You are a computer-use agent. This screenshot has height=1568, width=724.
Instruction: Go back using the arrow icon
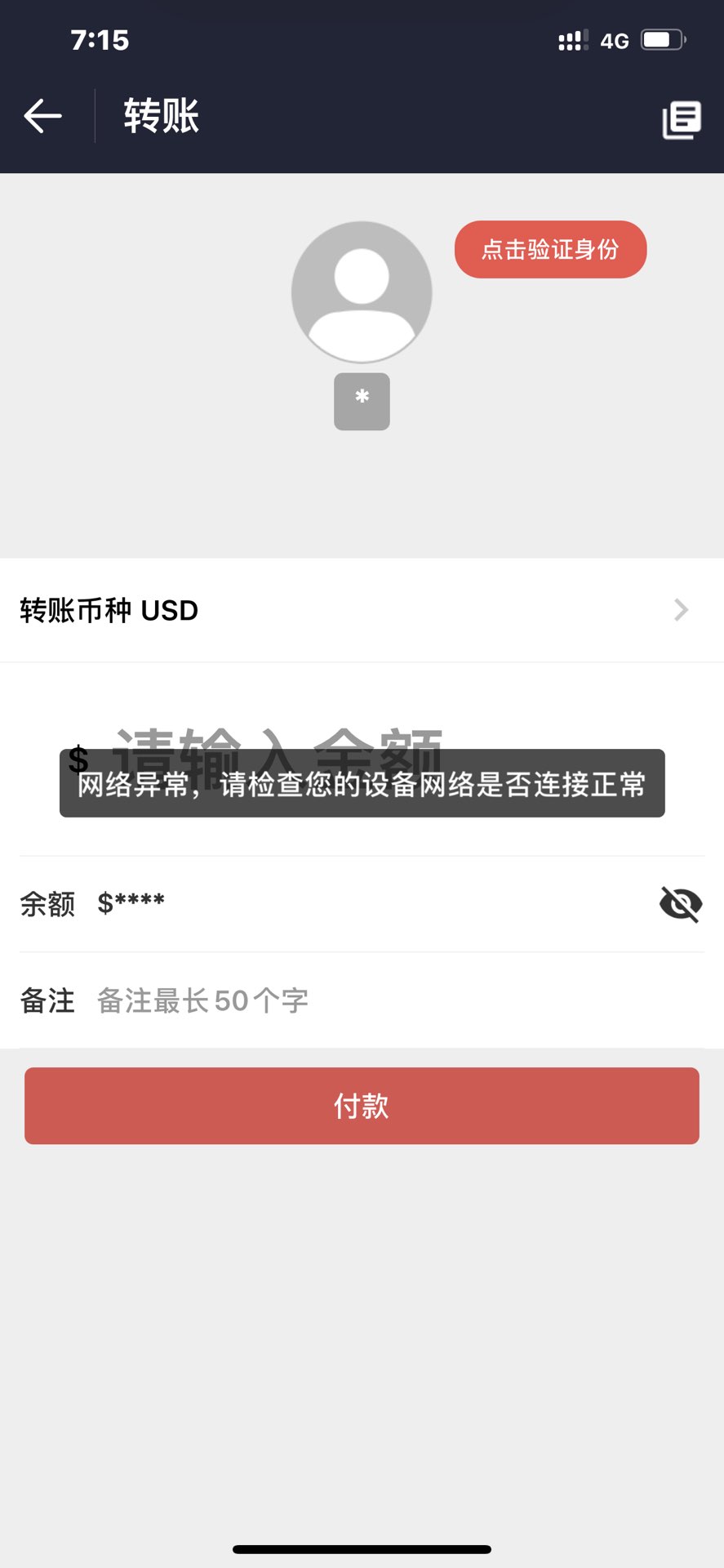pos(42,116)
